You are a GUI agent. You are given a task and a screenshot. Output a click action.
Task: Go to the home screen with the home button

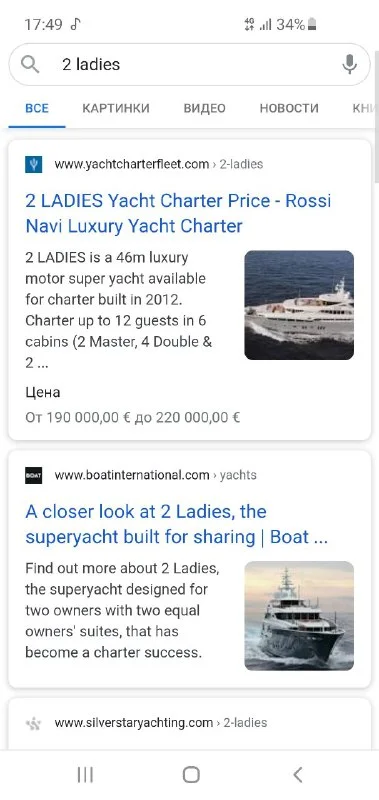tap(191, 775)
